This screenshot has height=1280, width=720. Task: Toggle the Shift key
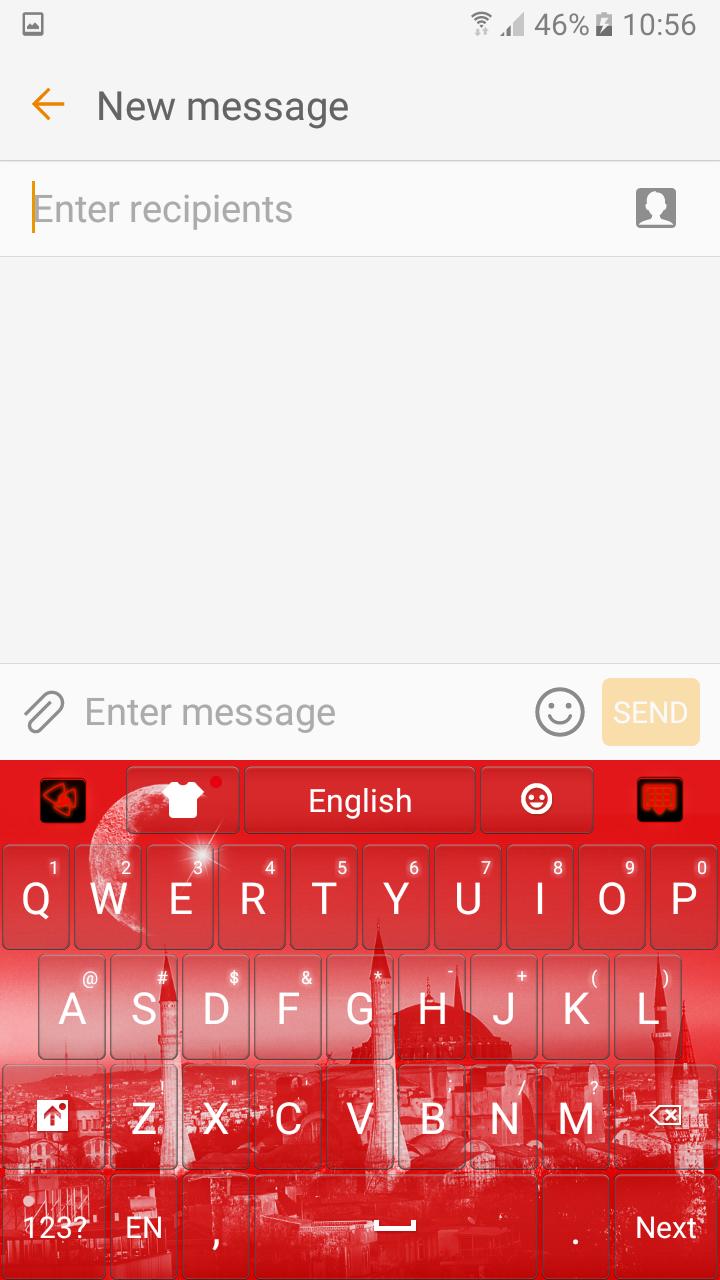(x=52, y=1117)
